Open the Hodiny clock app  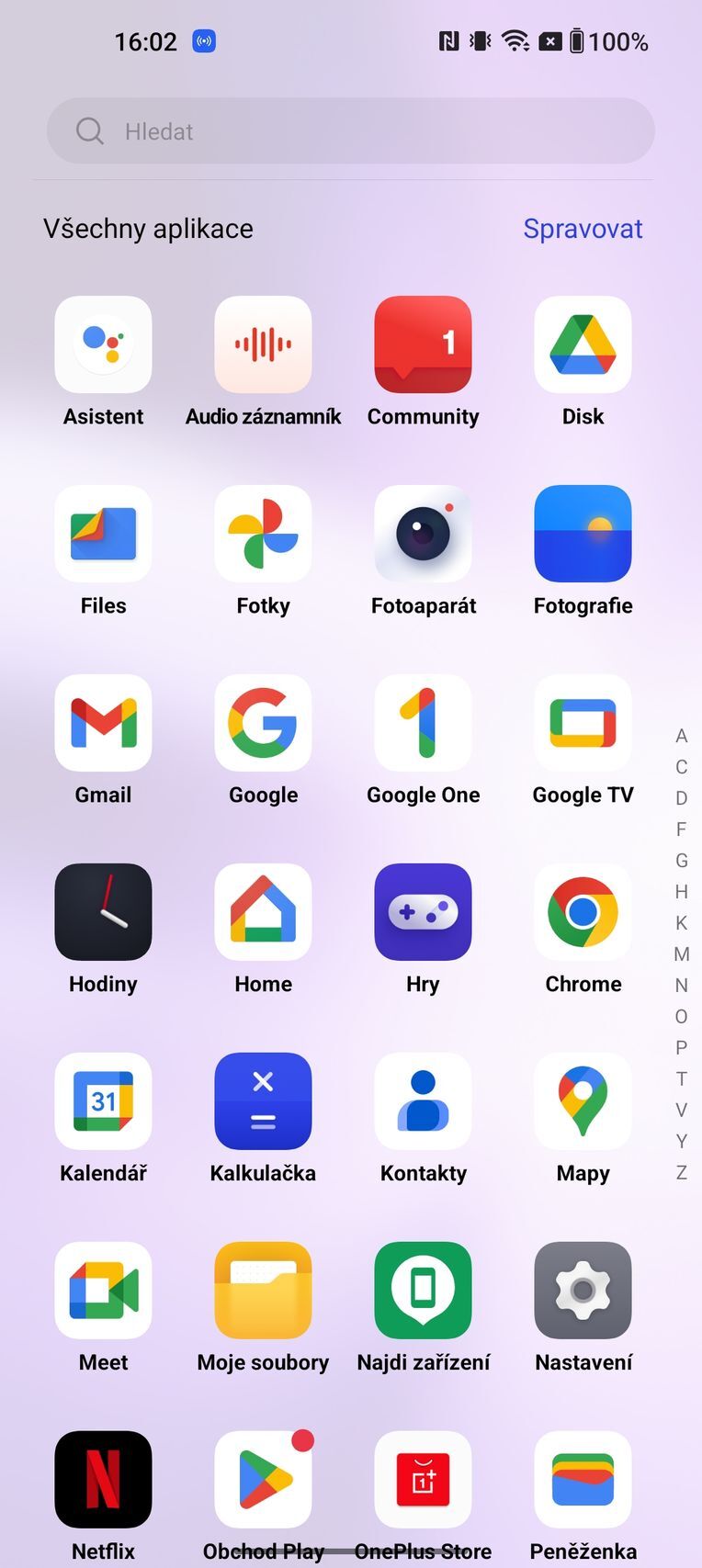click(103, 912)
